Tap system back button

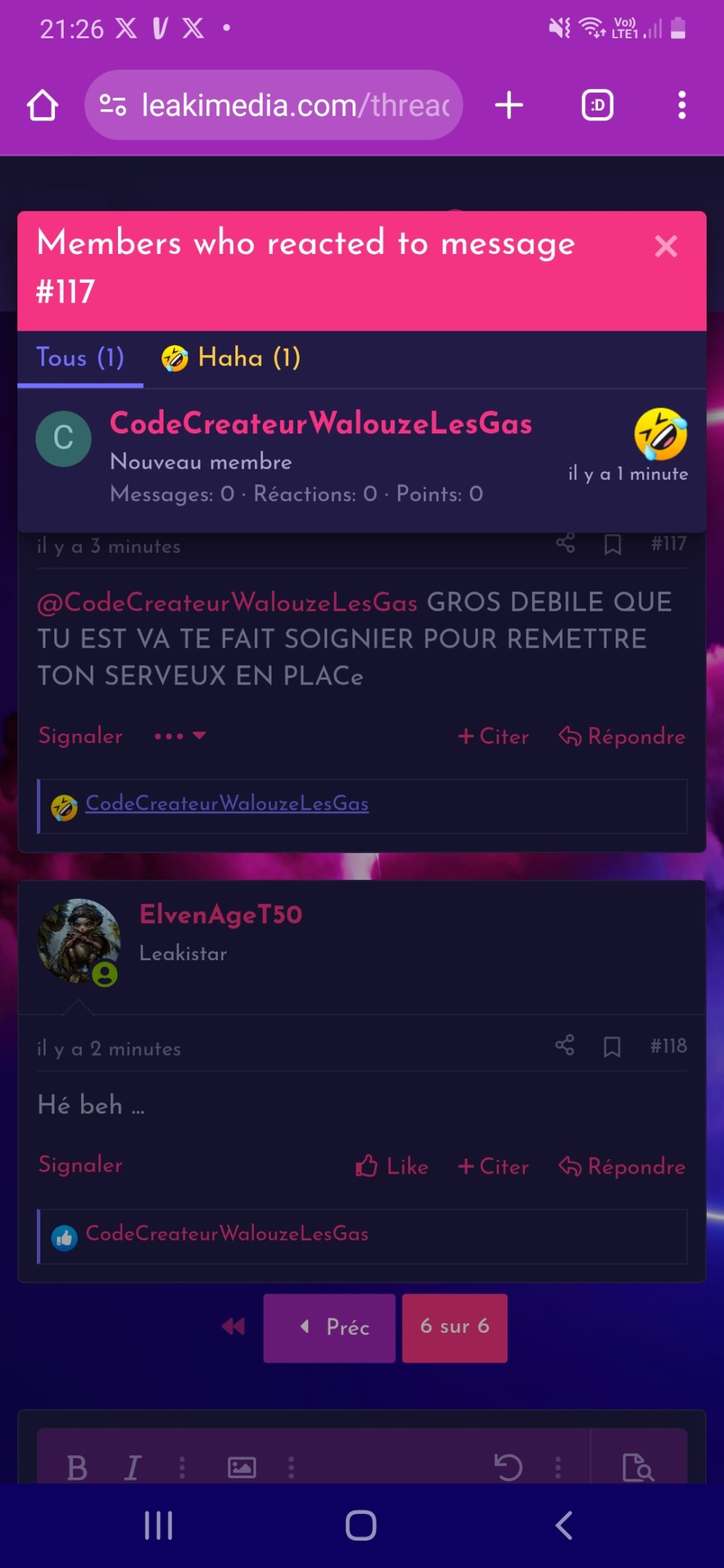pos(564,1525)
